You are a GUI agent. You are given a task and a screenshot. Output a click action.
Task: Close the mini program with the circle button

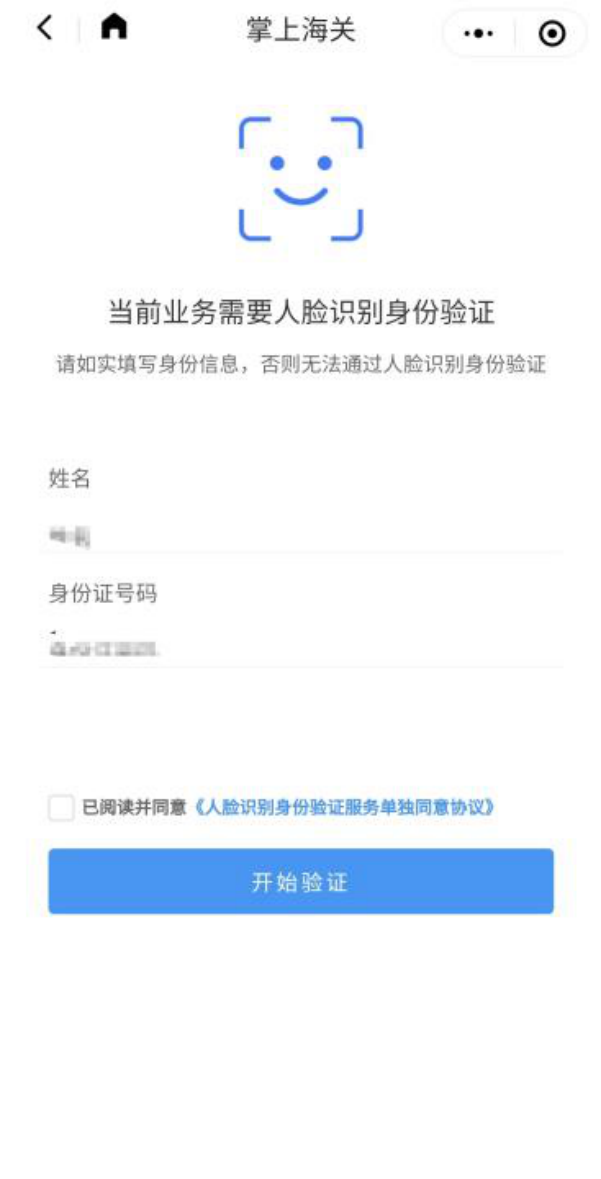(551, 33)
